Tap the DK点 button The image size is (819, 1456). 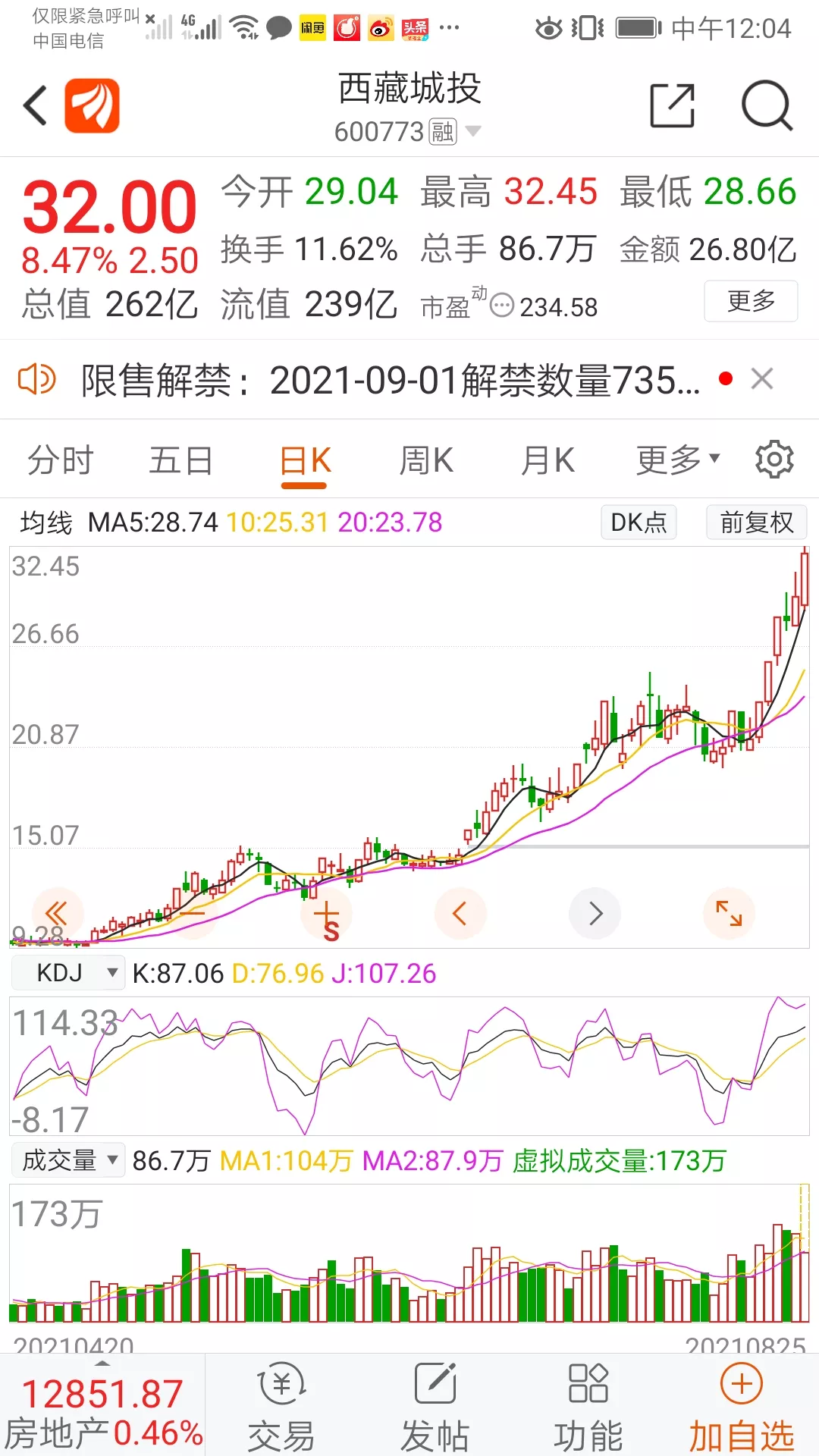(639, 522)
